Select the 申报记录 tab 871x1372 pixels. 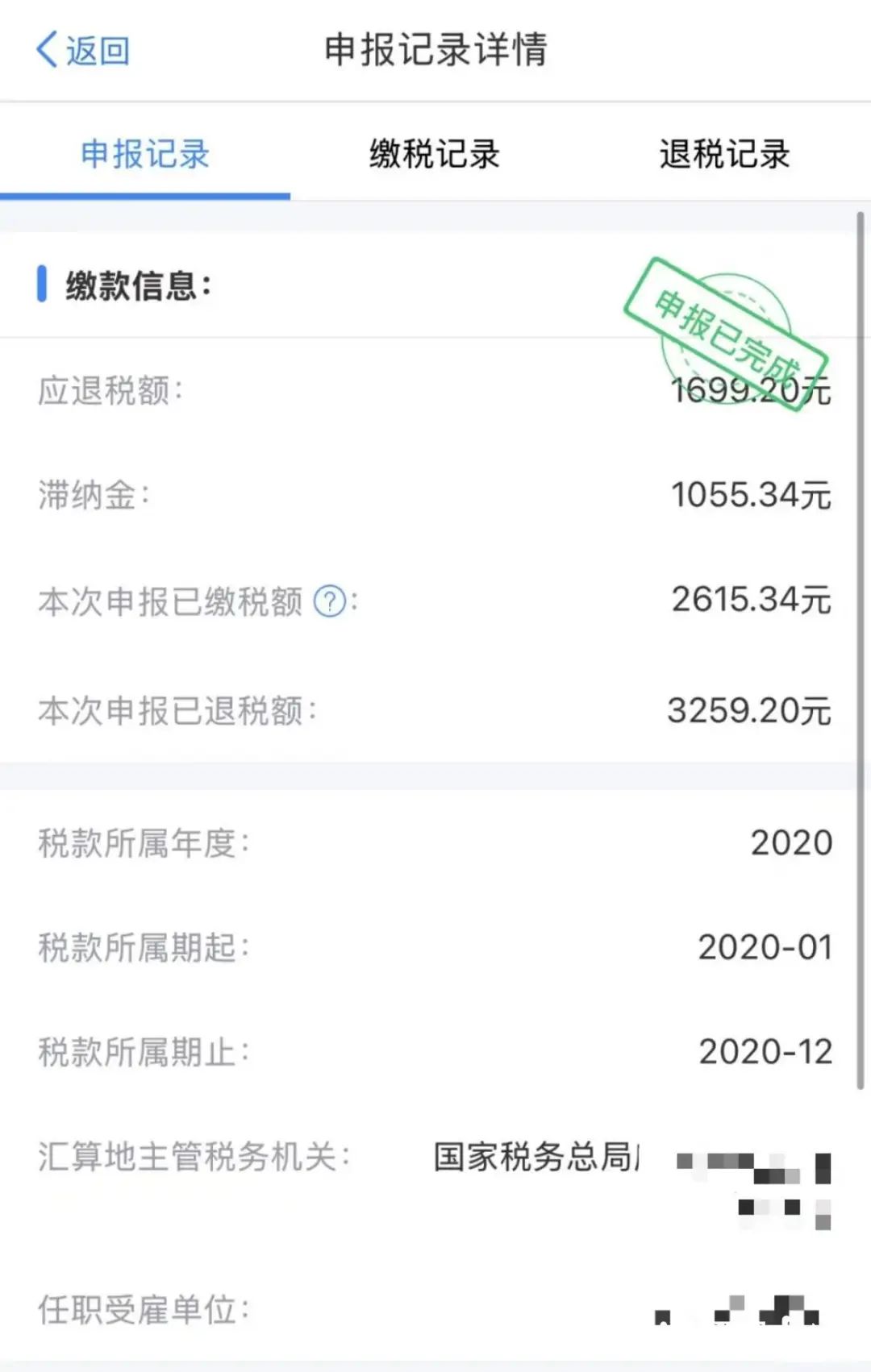(x=145, y=156)
